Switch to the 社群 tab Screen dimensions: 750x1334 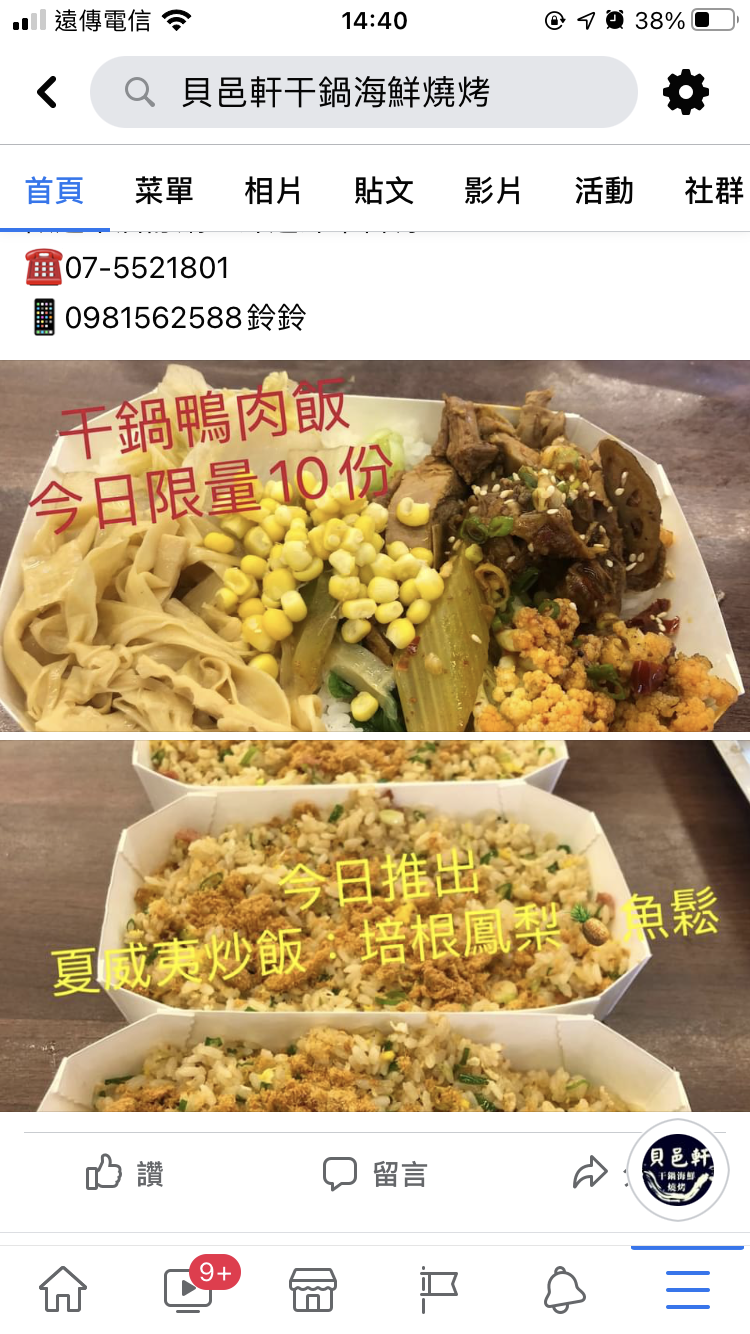713,190
